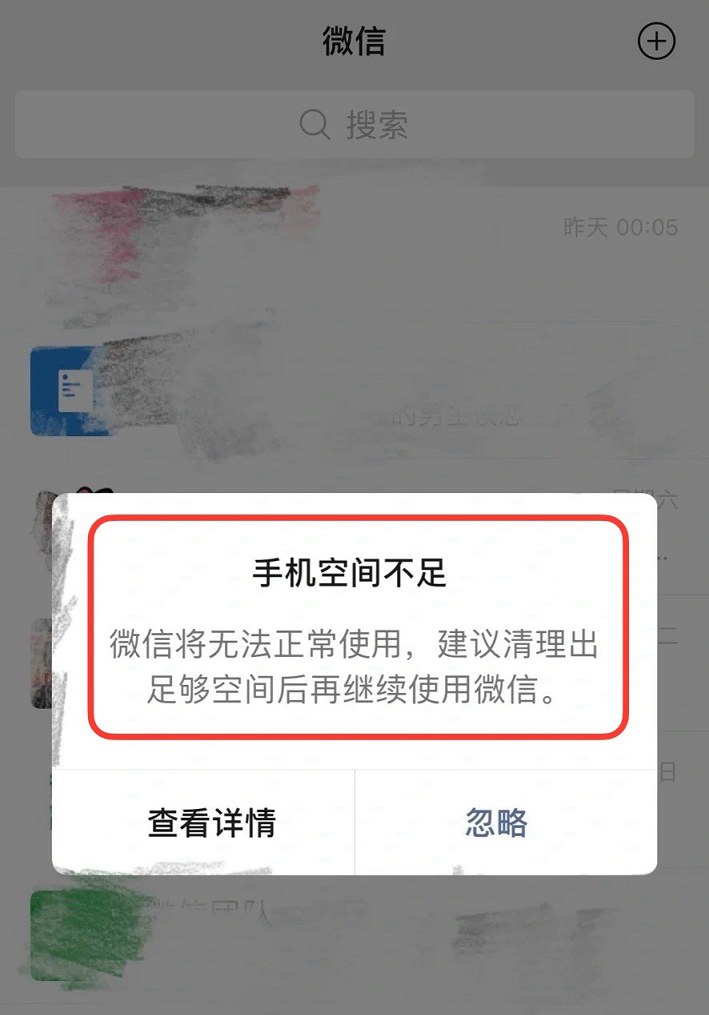709x1015 pixels.
Task: Tap the 搜索 search box
Action: (354, 125)
